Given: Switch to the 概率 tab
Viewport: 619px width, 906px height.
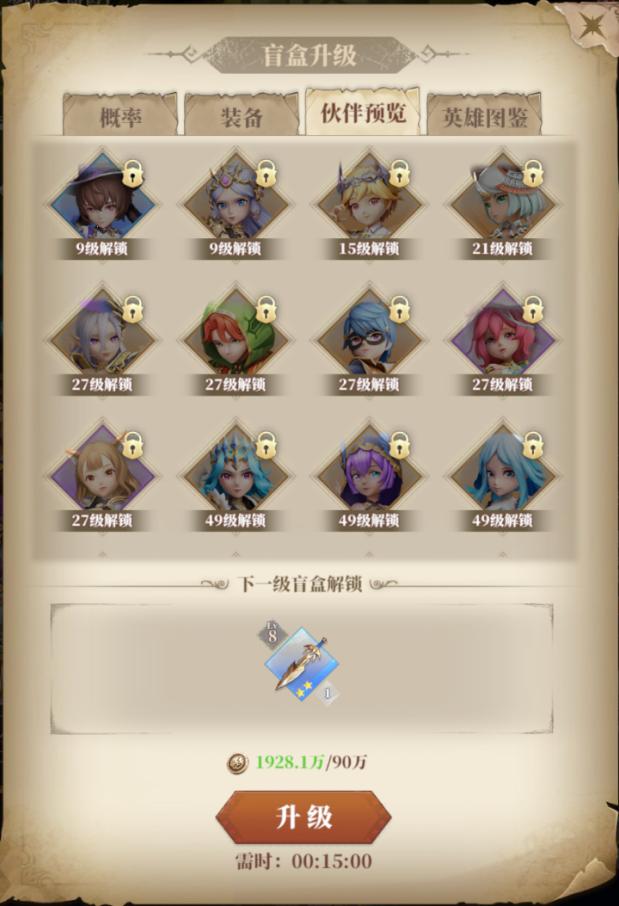Looking at the screenshot, I should point(121,116).
